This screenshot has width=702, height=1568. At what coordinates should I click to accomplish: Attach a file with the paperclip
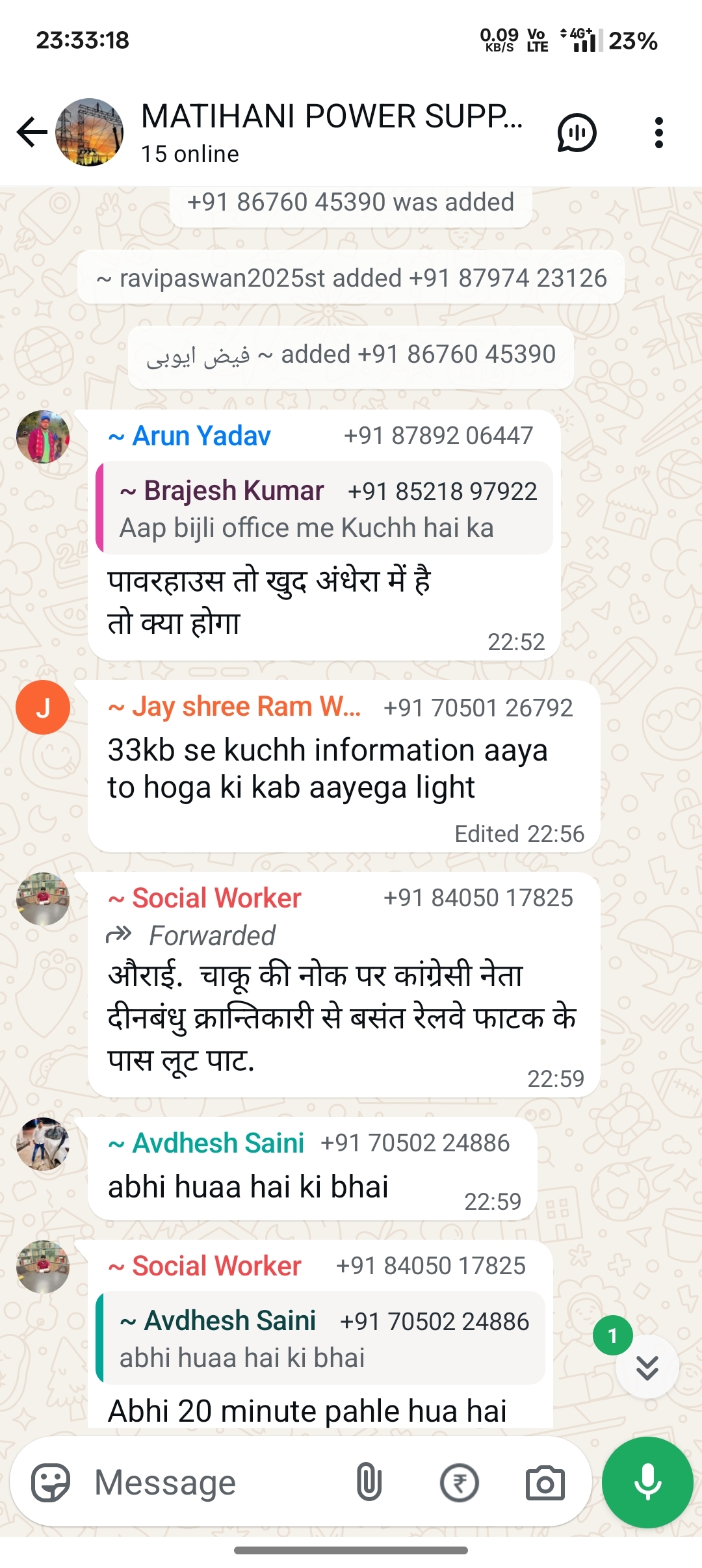[x=369, y=1483]
